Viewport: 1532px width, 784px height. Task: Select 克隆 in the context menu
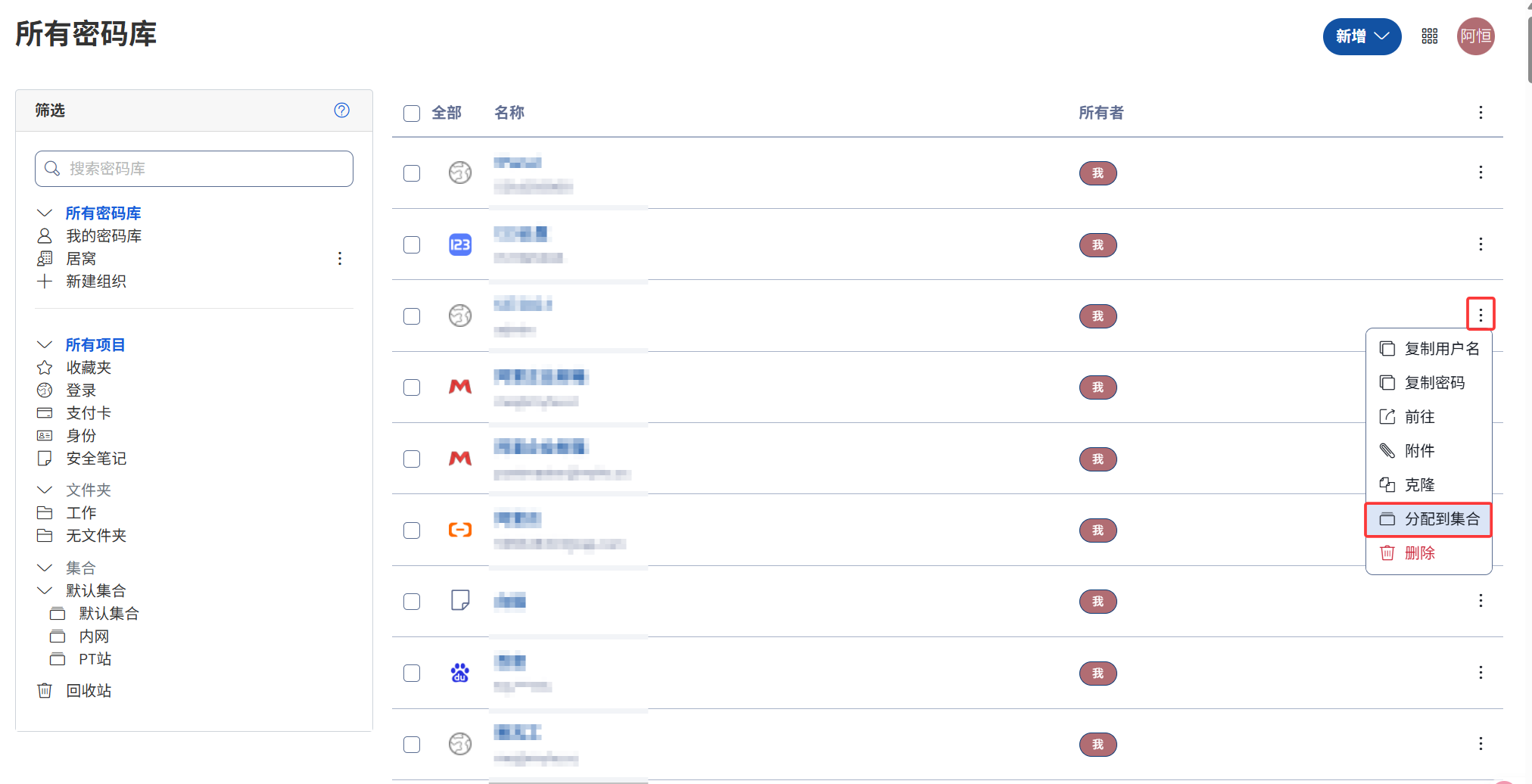pos(1419,485)
